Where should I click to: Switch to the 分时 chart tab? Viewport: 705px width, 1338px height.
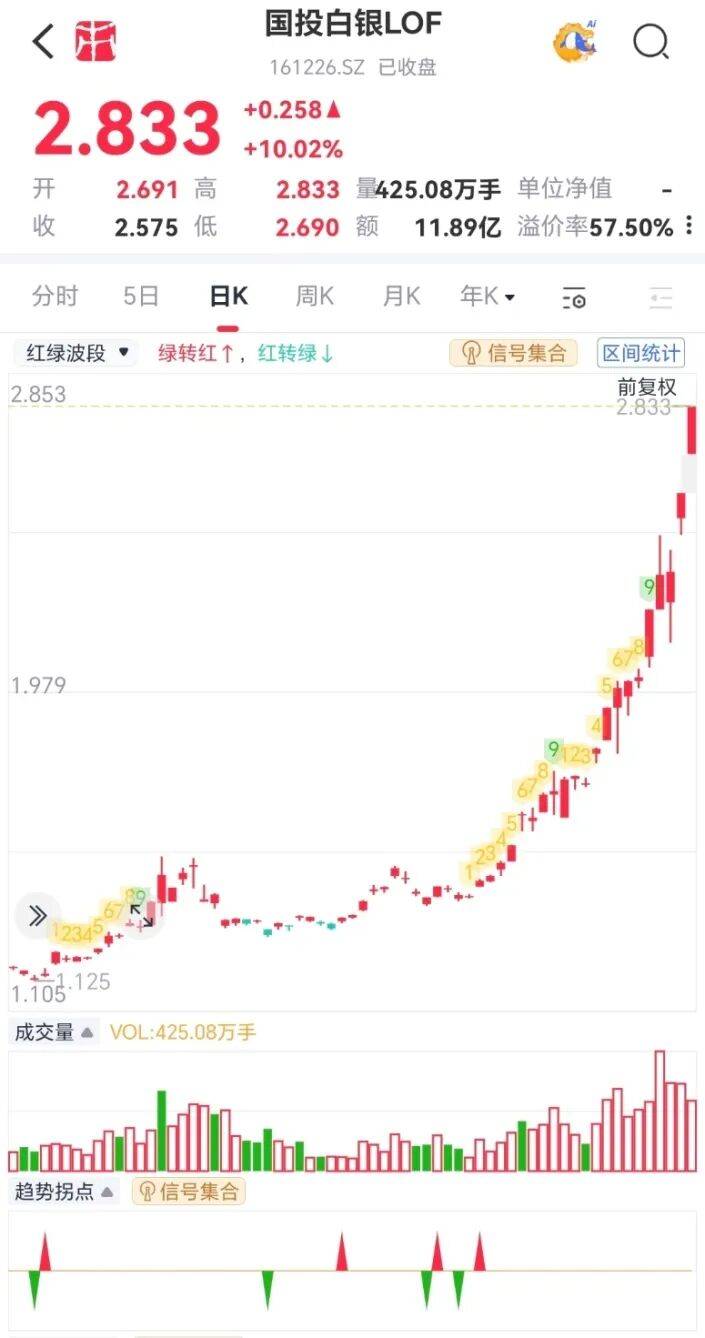55,297
